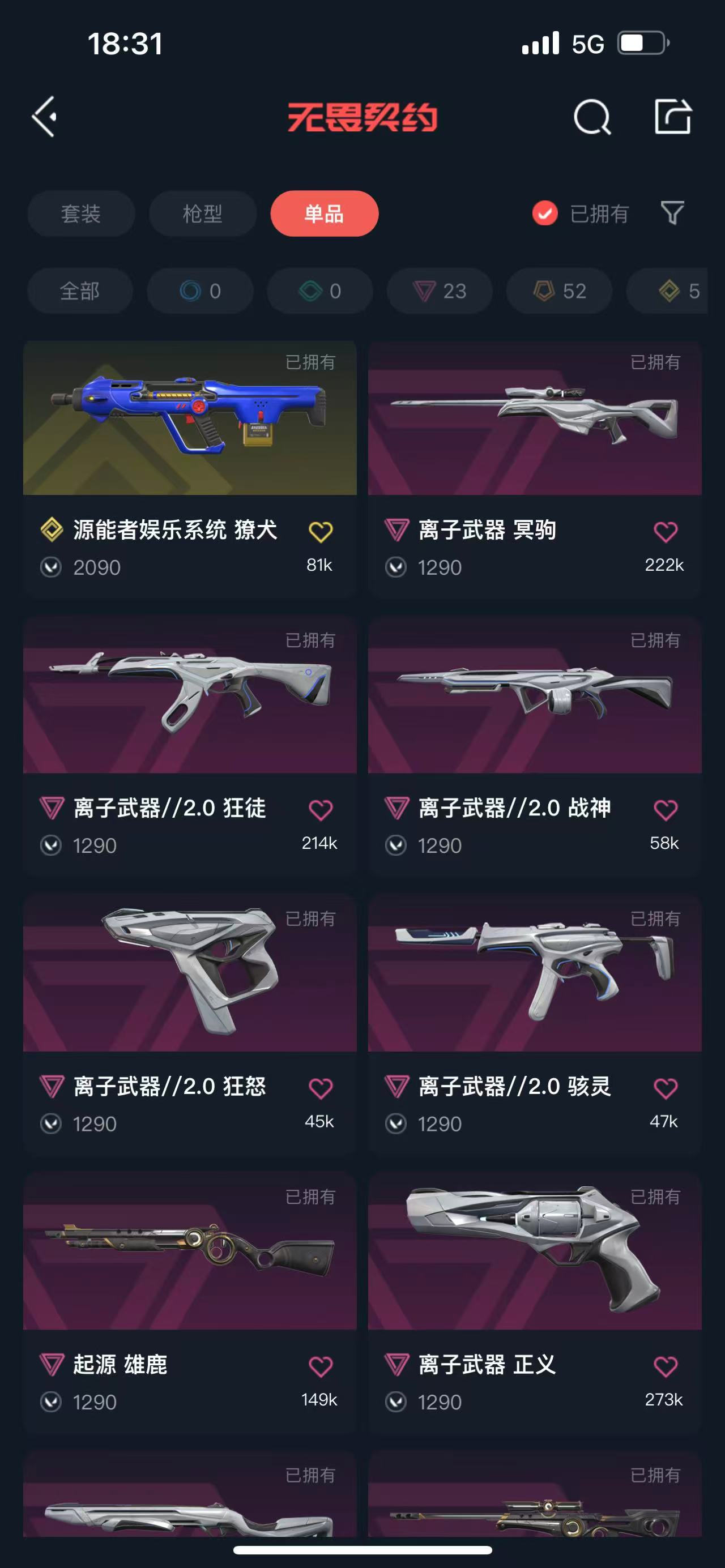Select the 单品 tab
Screen dimensions: 725x1568
[325, 213]
